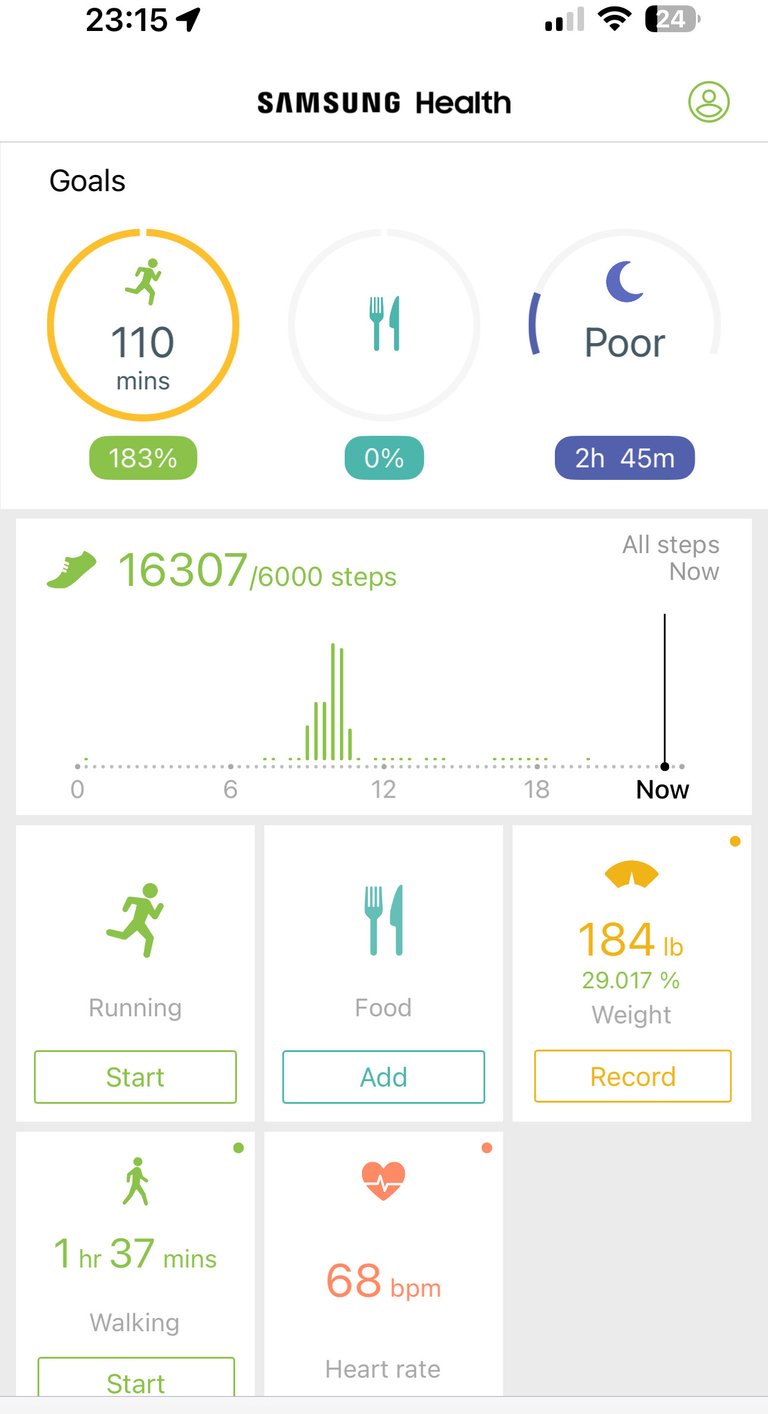Open the Weight tile showing 184 lb
The width and height of the screenshot is (768, 1414).
[x=631, y=950]
